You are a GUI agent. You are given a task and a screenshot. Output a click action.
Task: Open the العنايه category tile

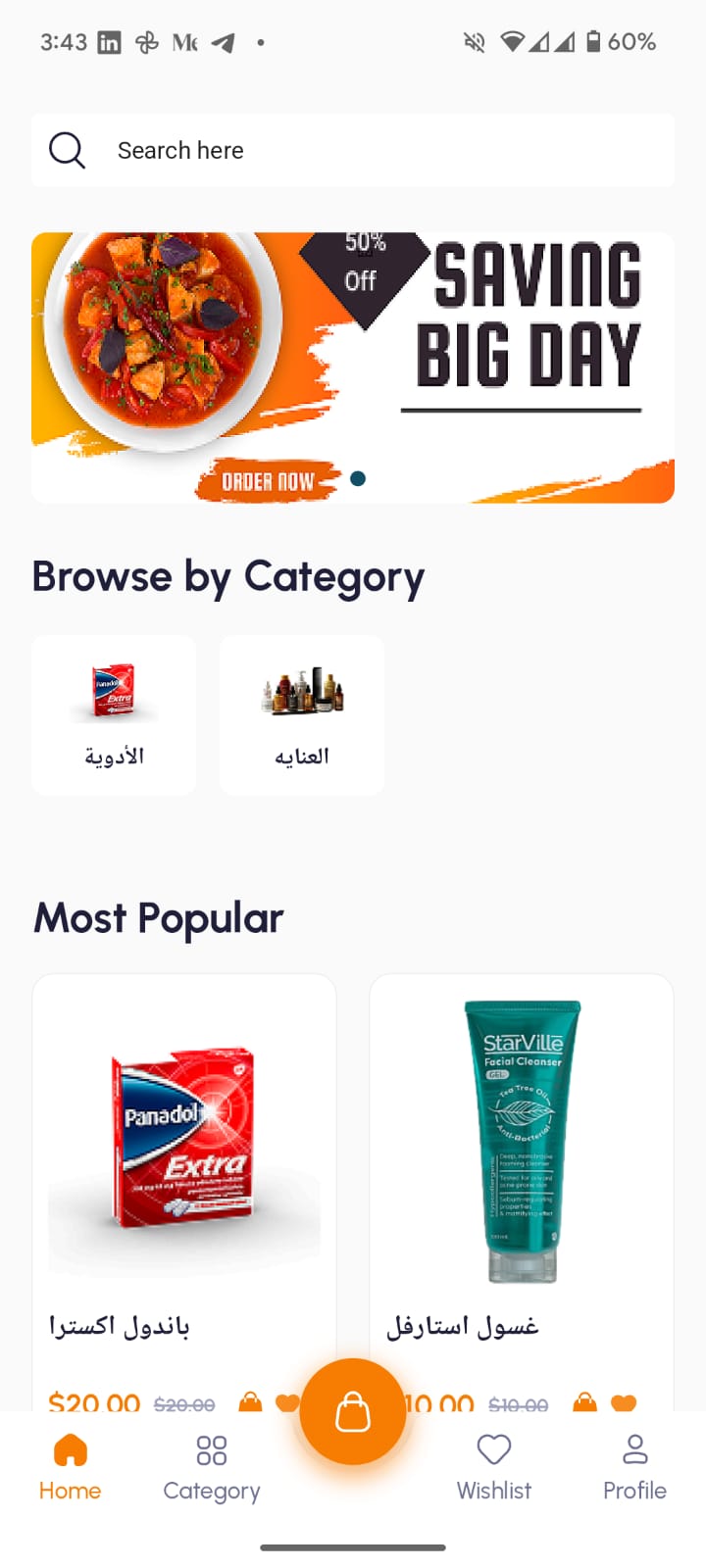pyautogui.click(x=302, y=714)
